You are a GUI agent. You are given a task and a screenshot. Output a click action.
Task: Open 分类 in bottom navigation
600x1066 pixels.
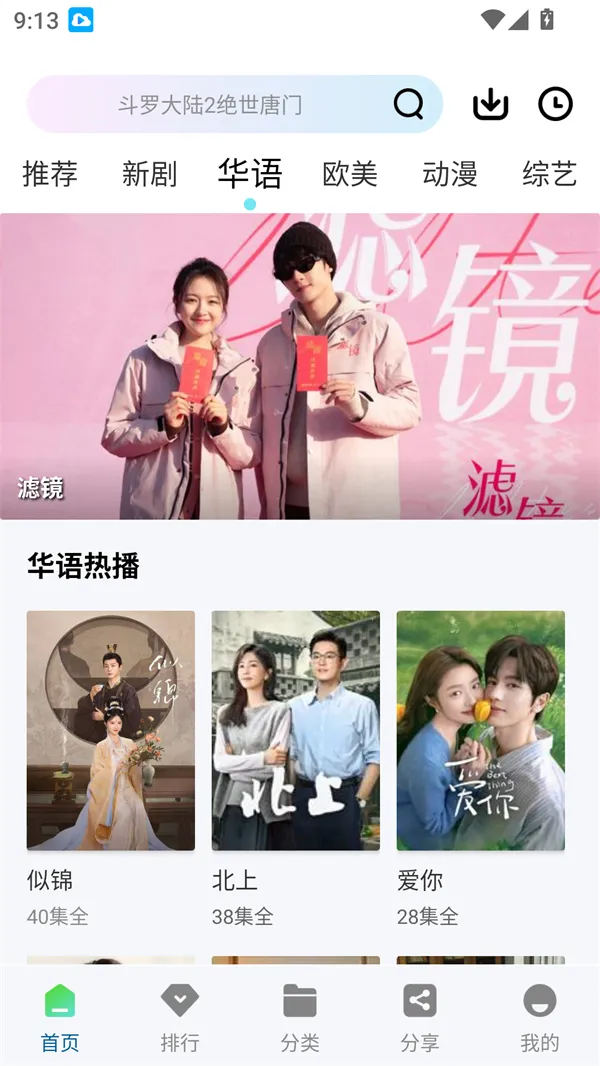coord(300,1017)
